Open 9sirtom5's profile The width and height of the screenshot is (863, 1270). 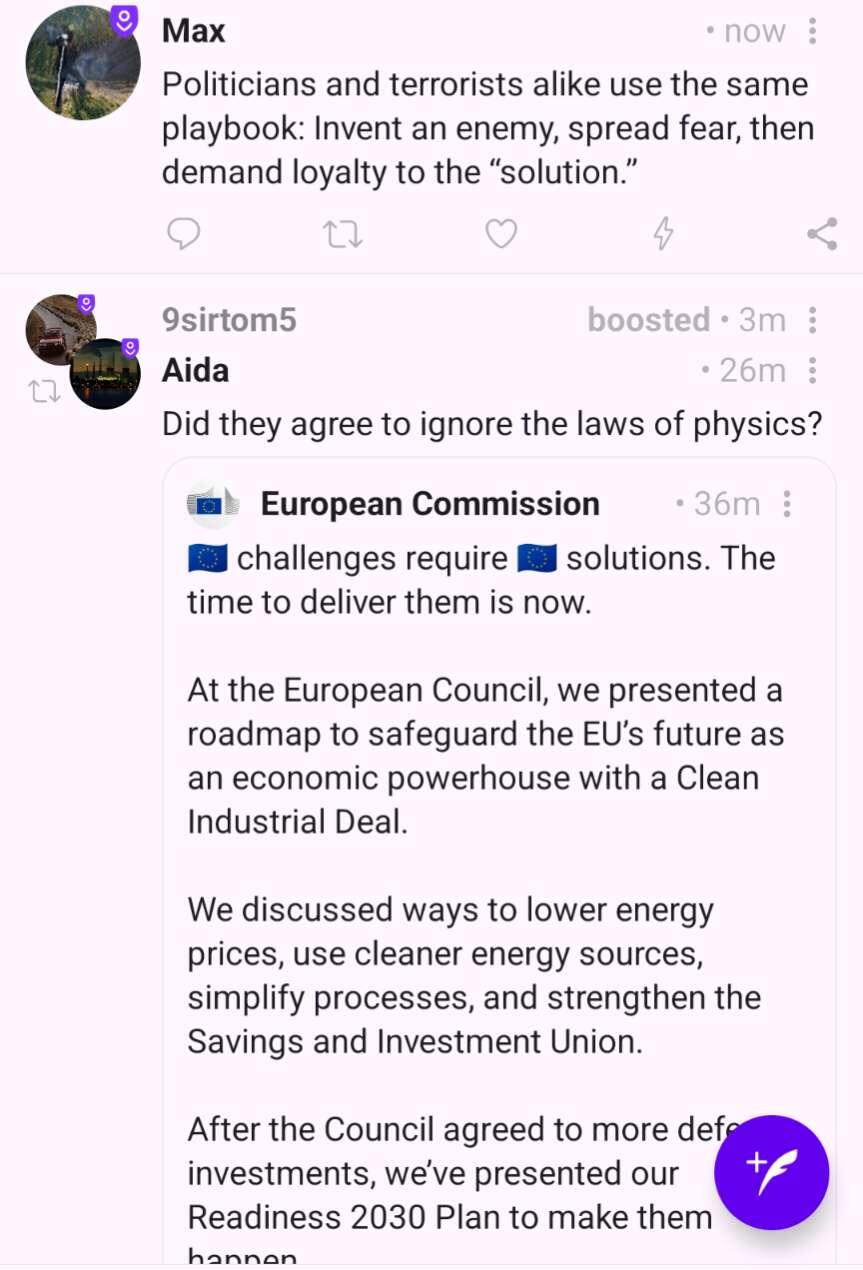click(x=230, y=320)
